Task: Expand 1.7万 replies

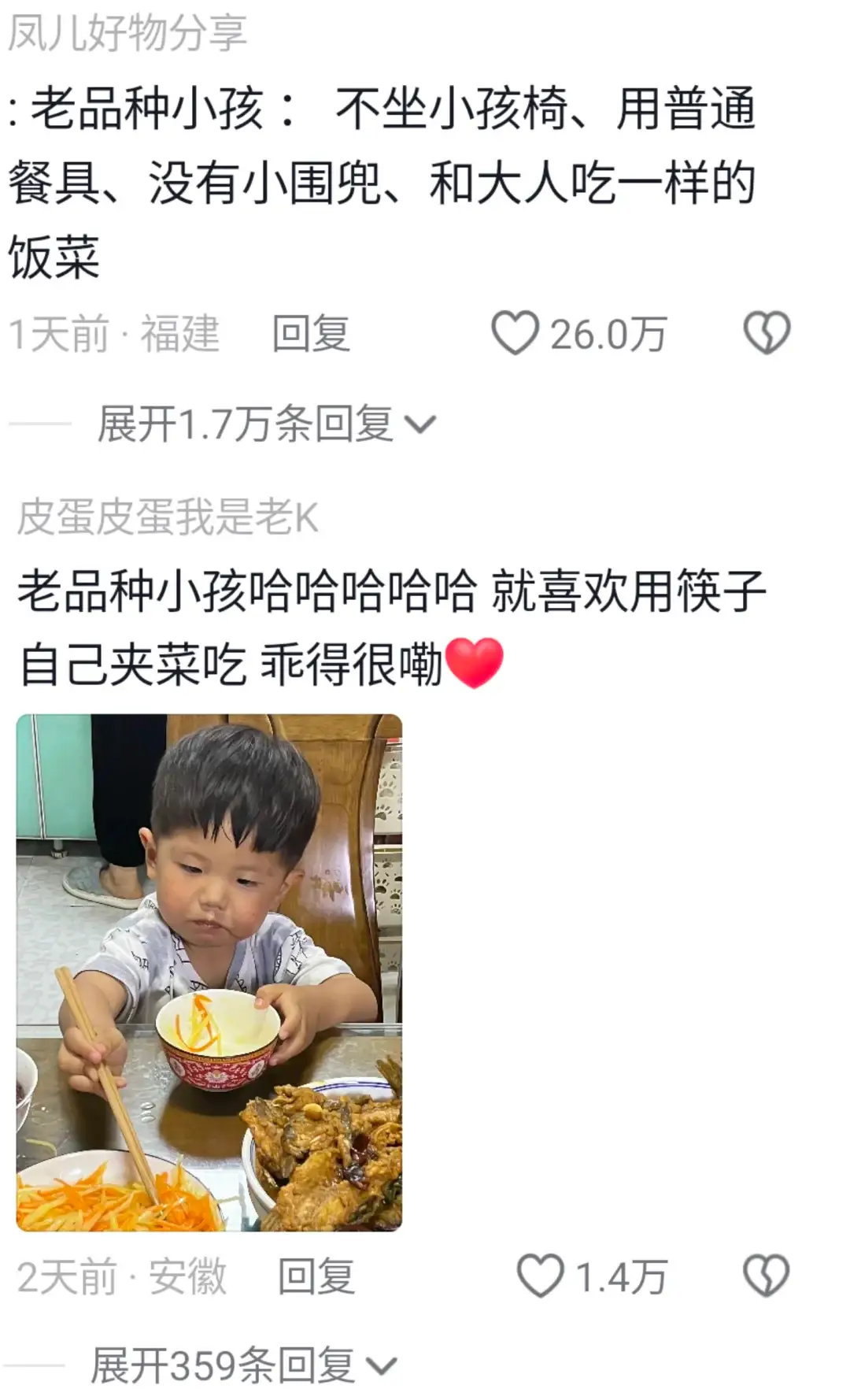Action: (264, 424)
